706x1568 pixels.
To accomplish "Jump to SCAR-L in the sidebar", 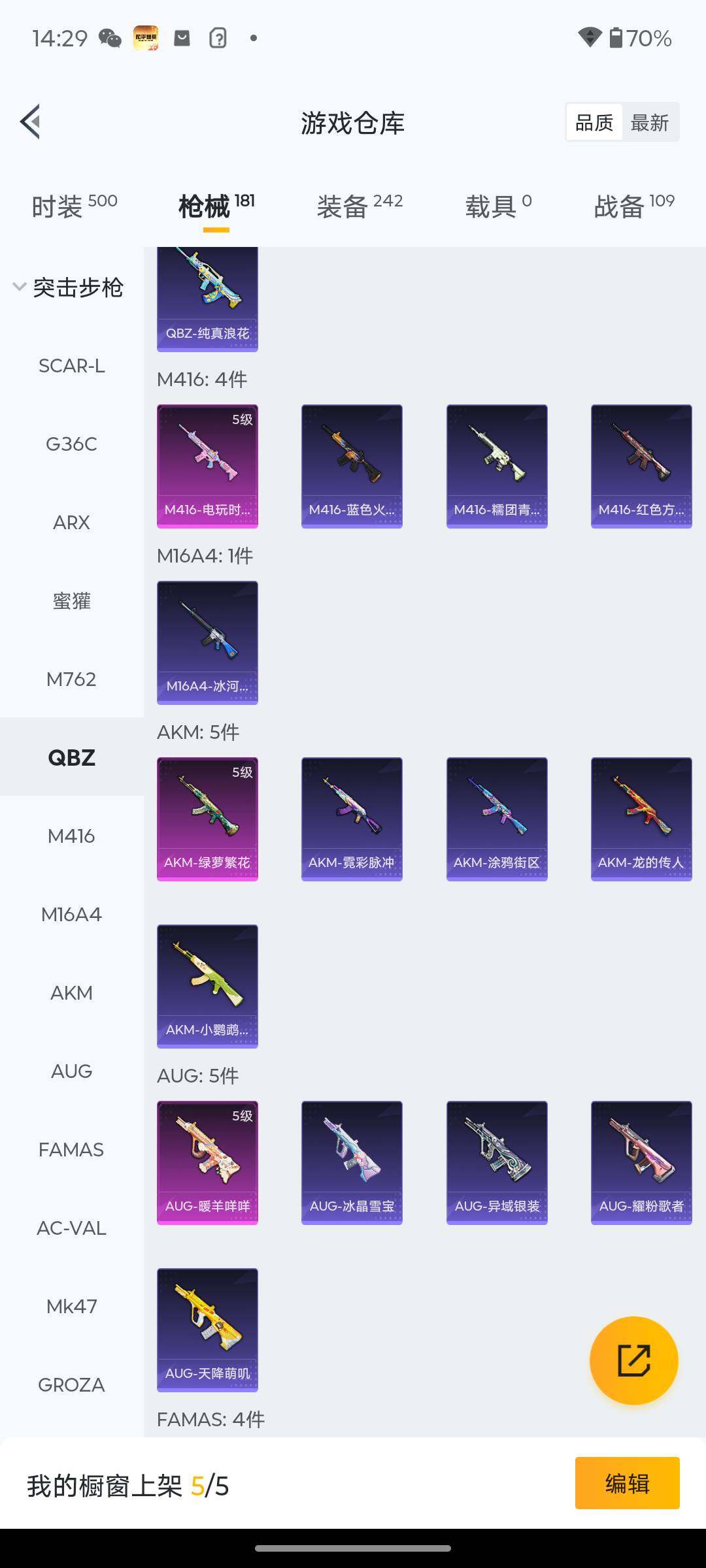I will click(x=71, y=366).
